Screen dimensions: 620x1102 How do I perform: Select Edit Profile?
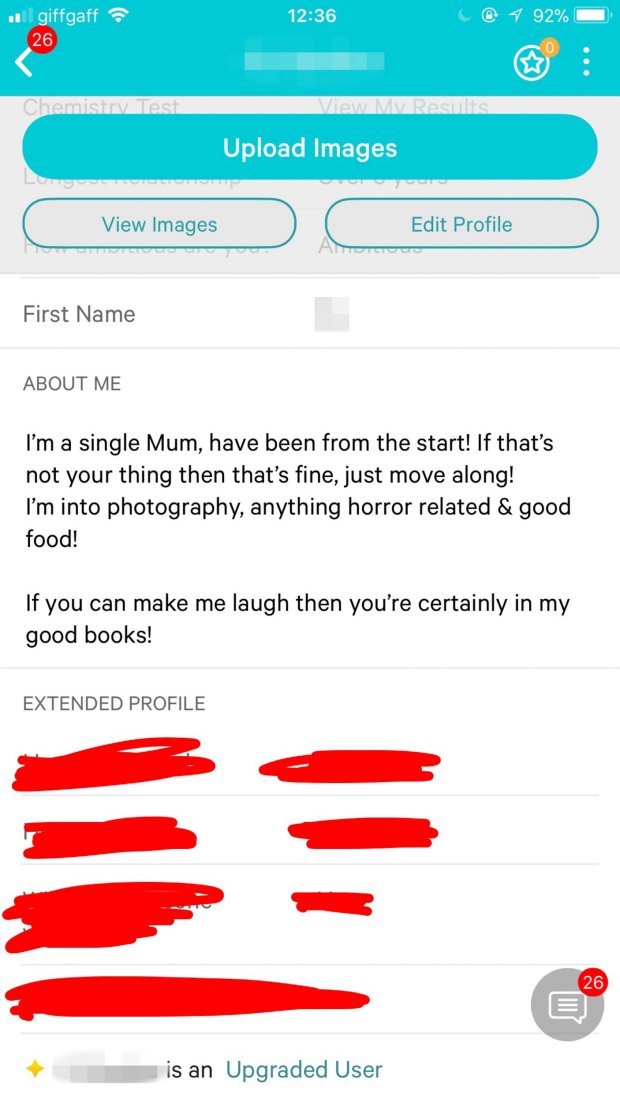(461, 224)
